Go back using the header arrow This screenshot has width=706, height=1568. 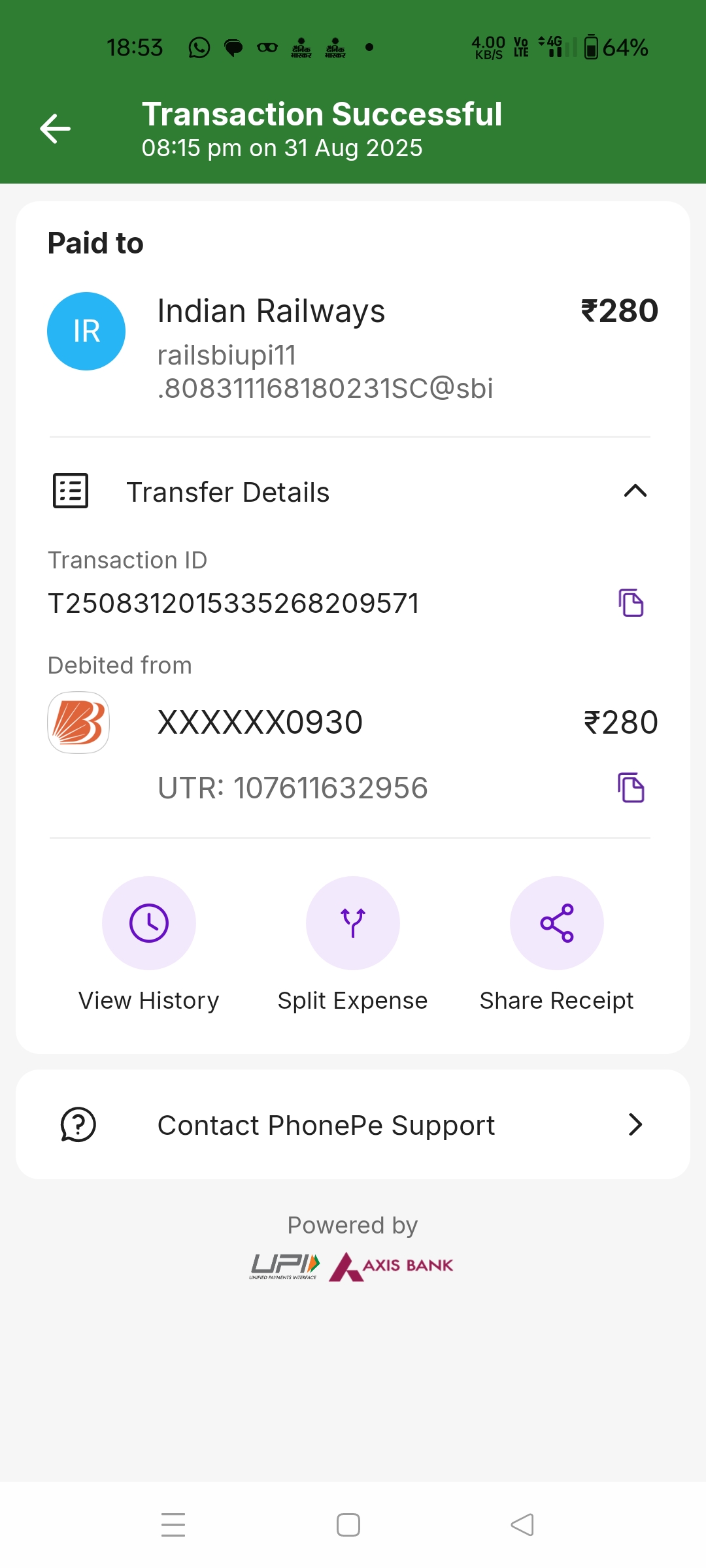tap(55, 128)
